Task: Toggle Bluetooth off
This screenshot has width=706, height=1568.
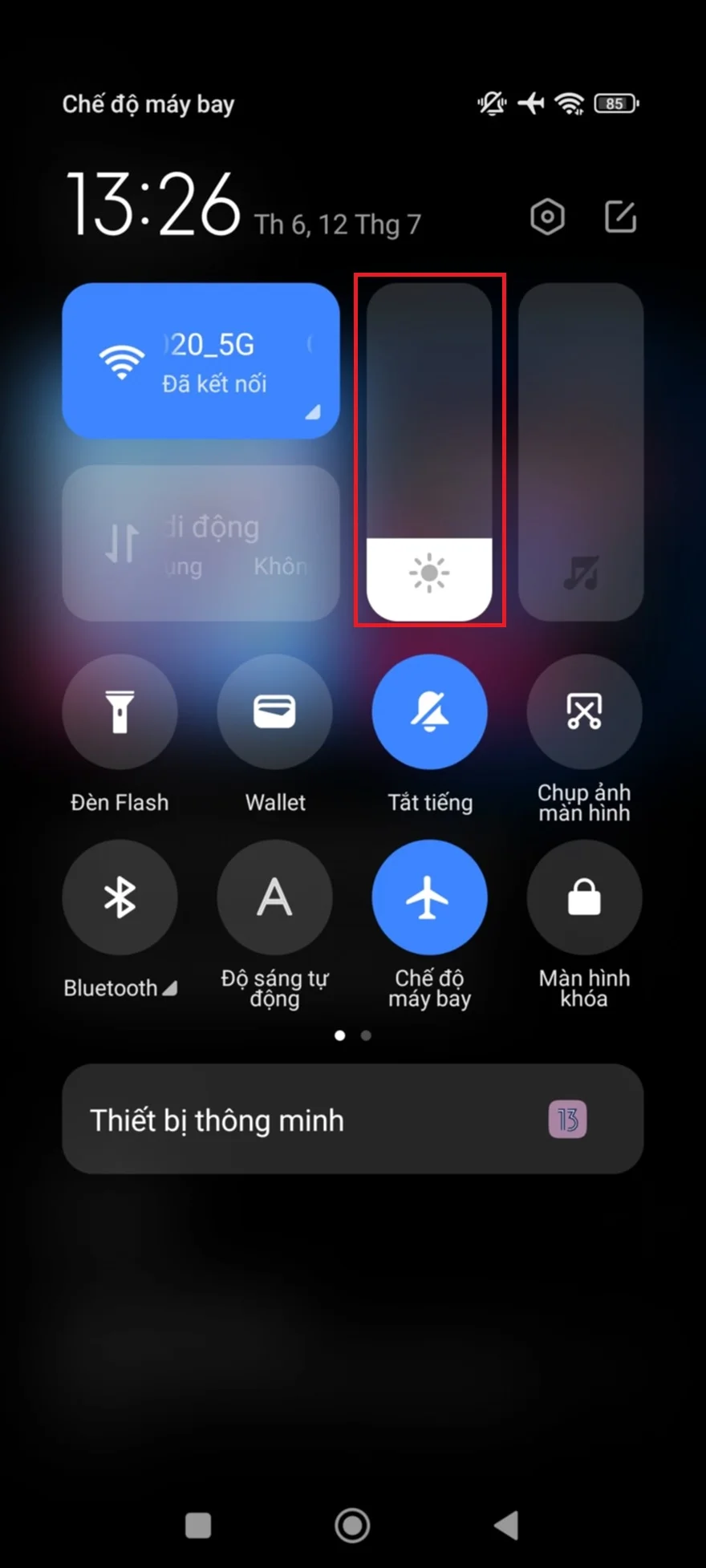Action: click(120, 897)
